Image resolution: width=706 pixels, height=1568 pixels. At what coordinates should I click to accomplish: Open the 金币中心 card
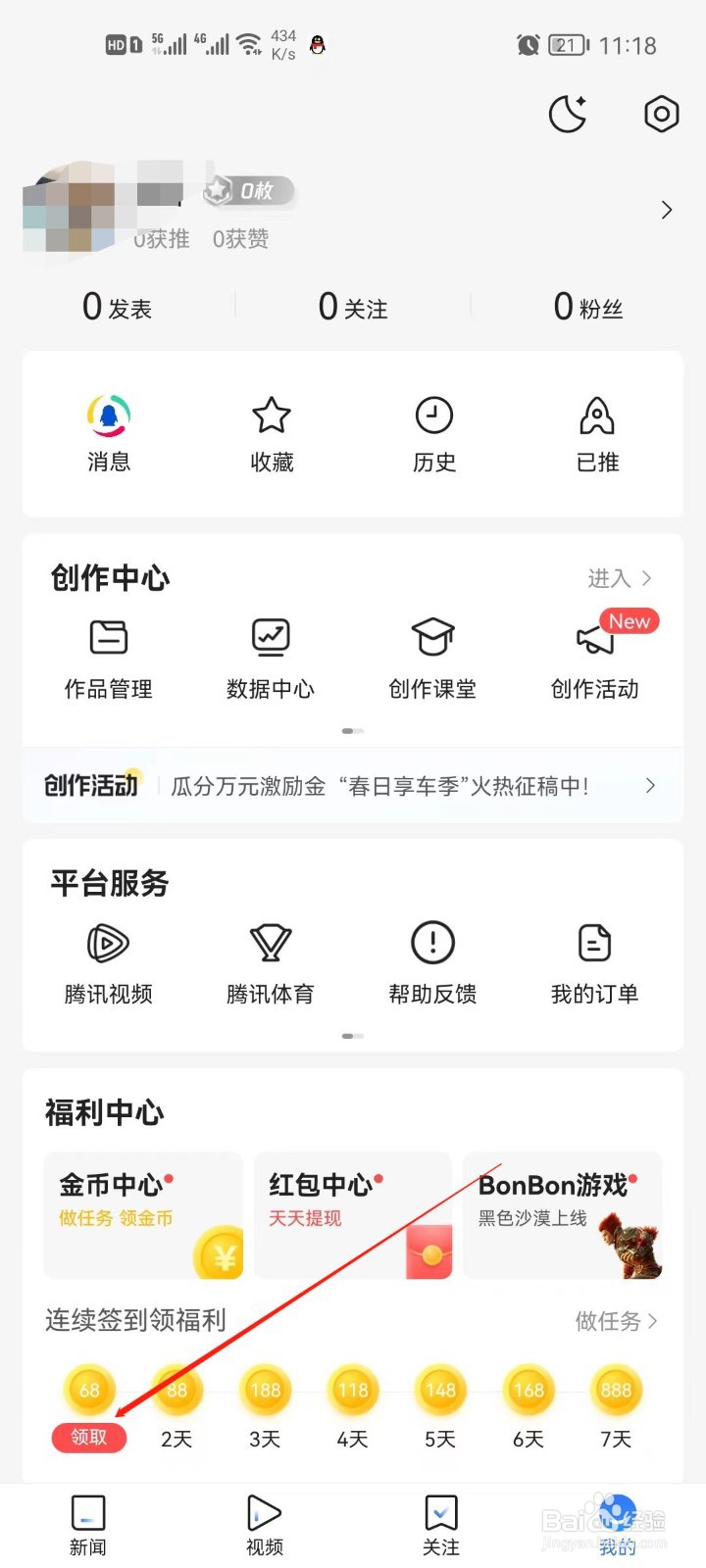pos(143,1215)
